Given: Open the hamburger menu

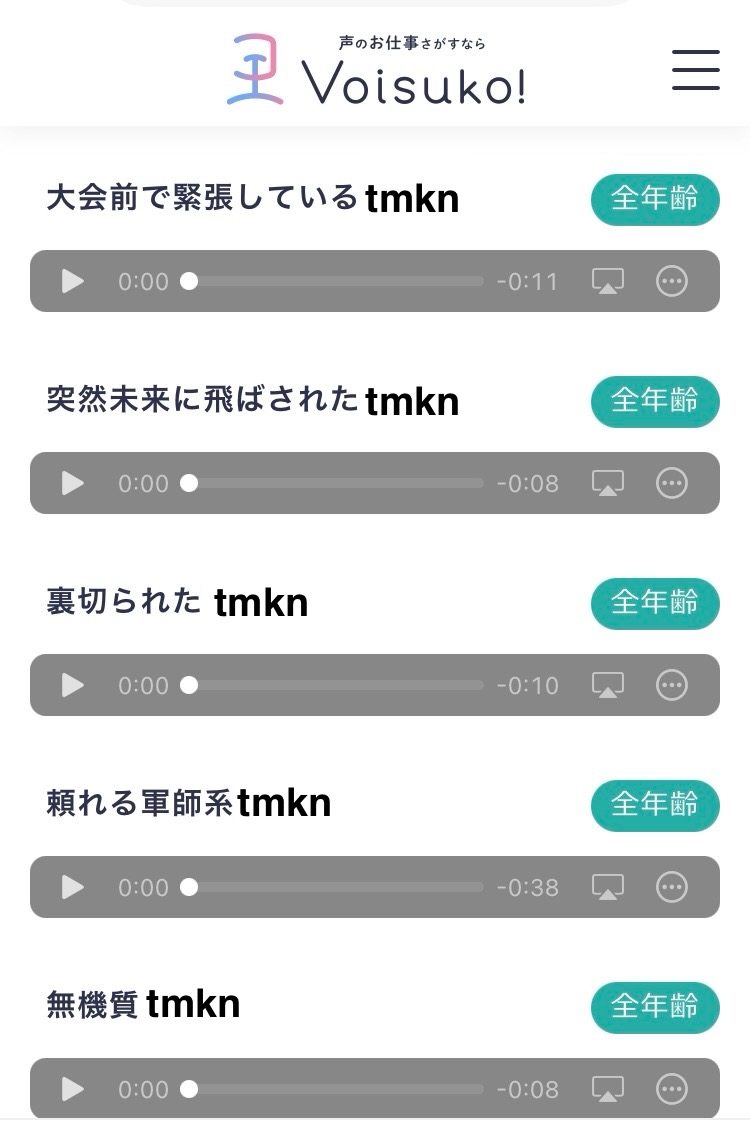Looking at the screenshot, I should pyautogui.click(x=696, y=70).
